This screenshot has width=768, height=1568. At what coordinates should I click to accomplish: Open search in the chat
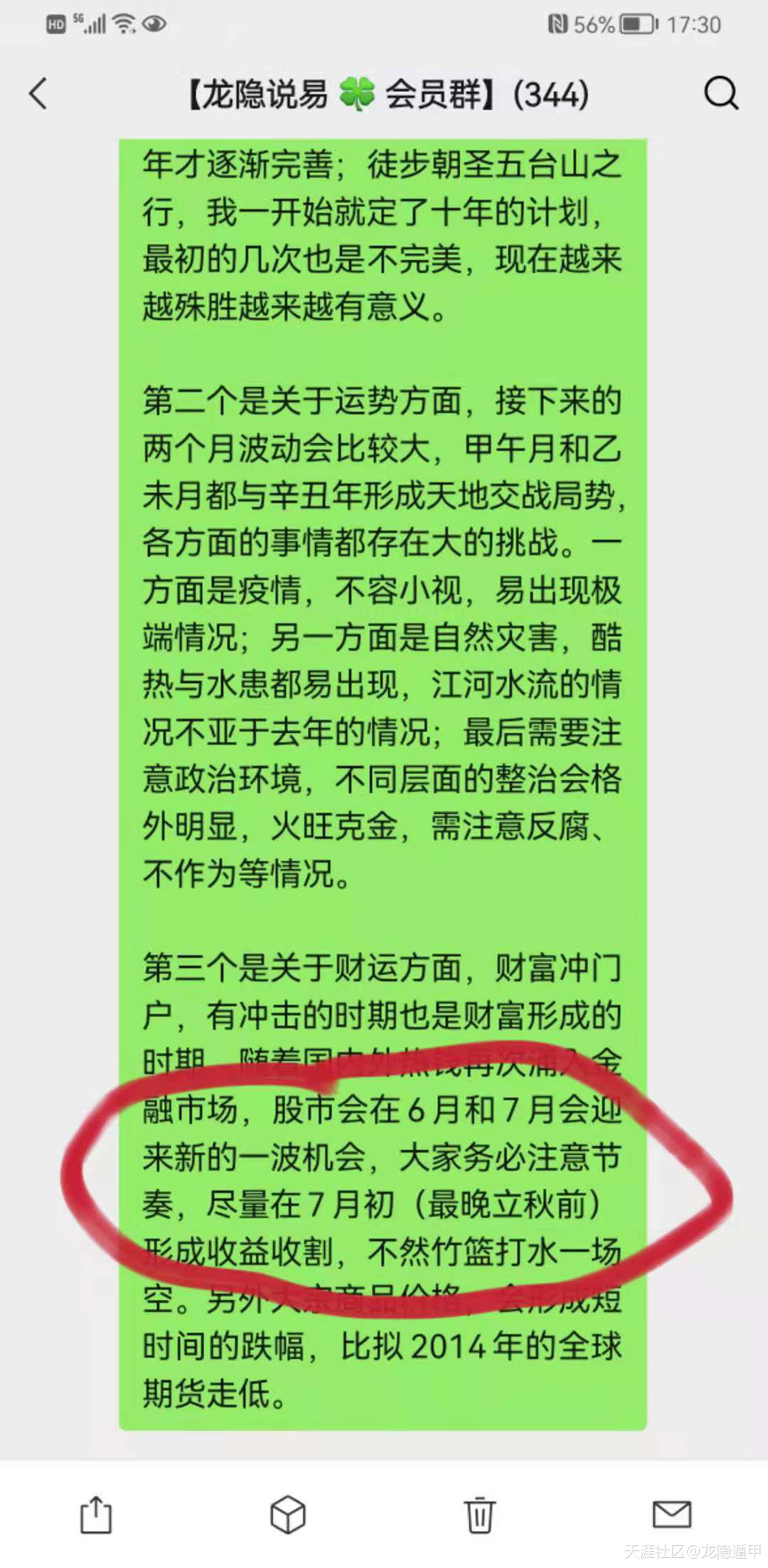pyautogui.click(x=721, y=94)
